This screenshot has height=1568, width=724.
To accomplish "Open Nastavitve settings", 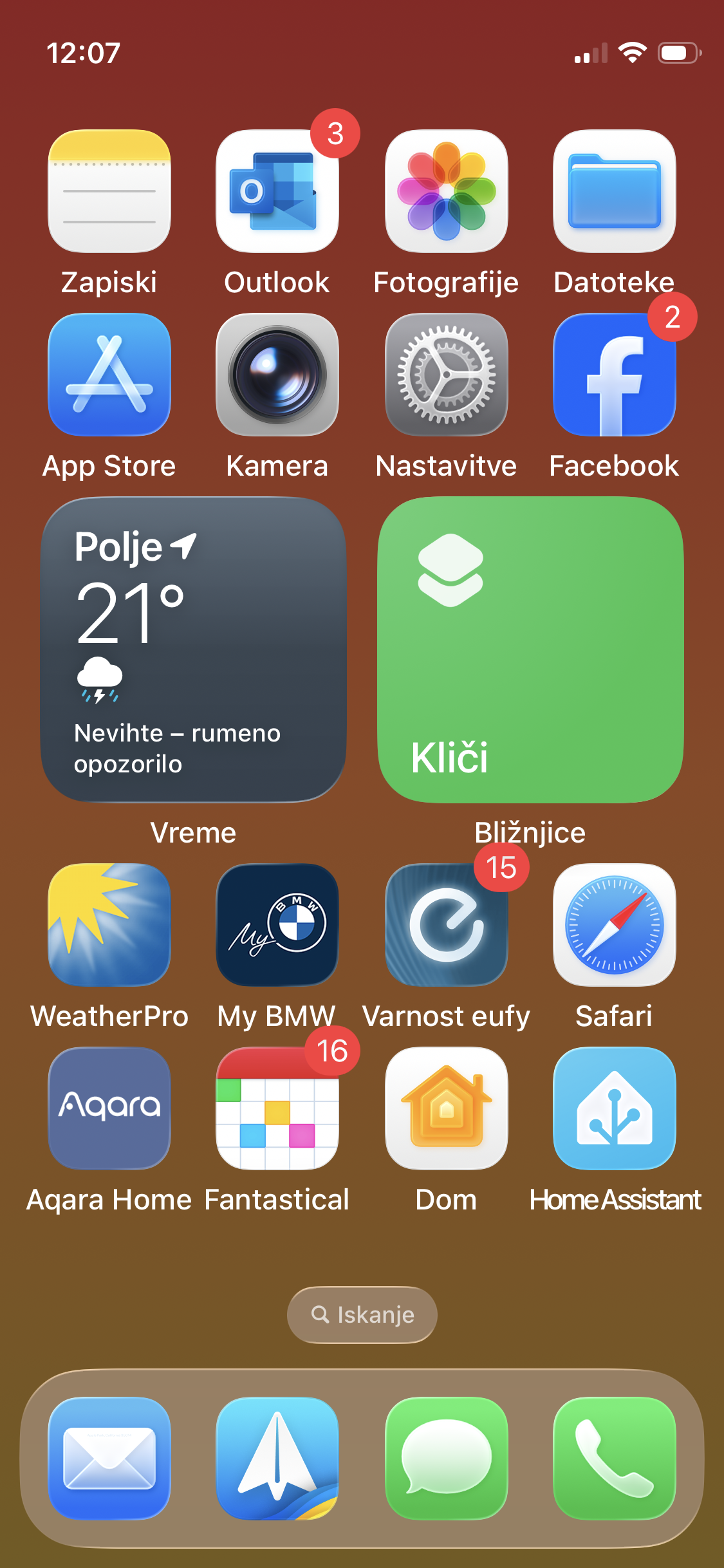I will pyautogui.click(x=446, y=375).
